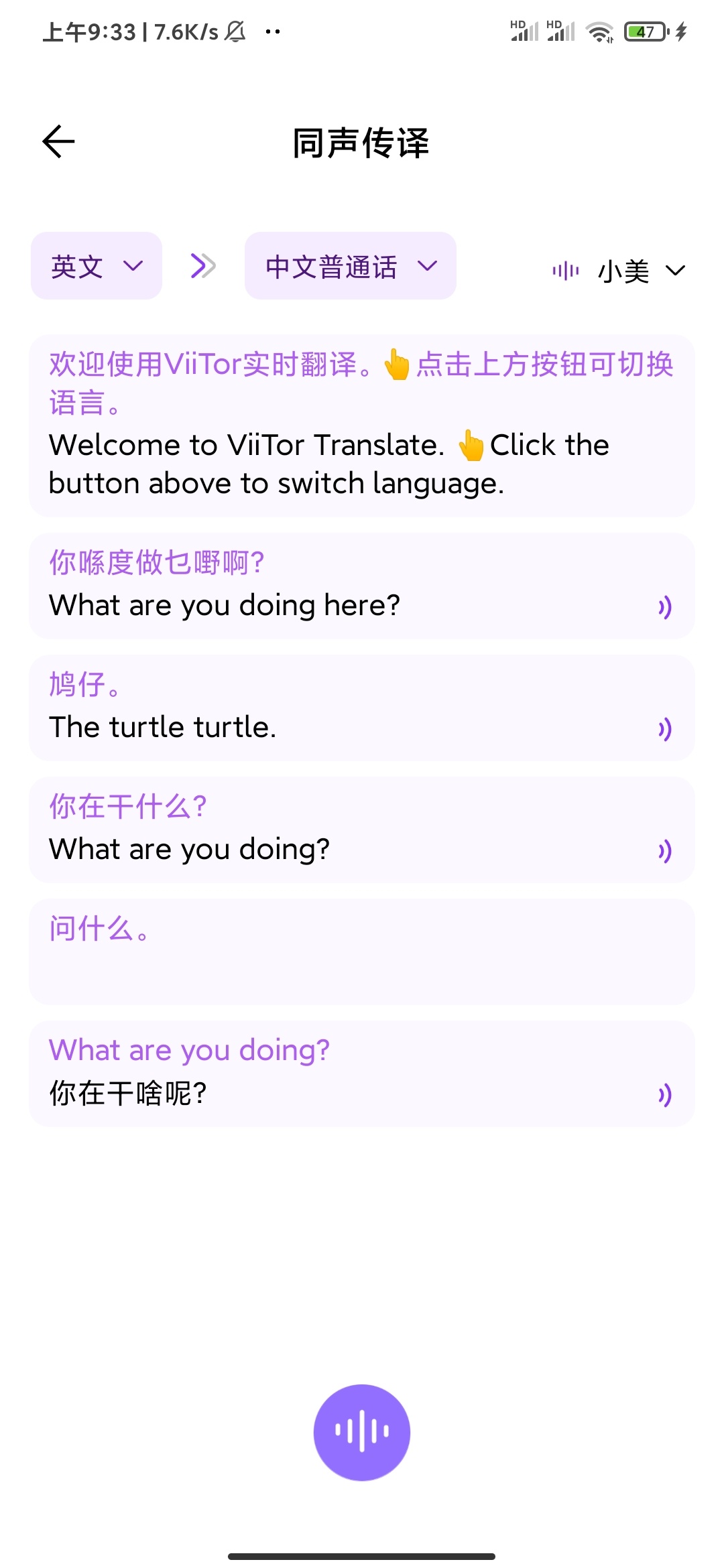This screenshot has height=1568, width=724.
Task: Play audio for "What are you doing here?"
Action: [x=664, y=608]
